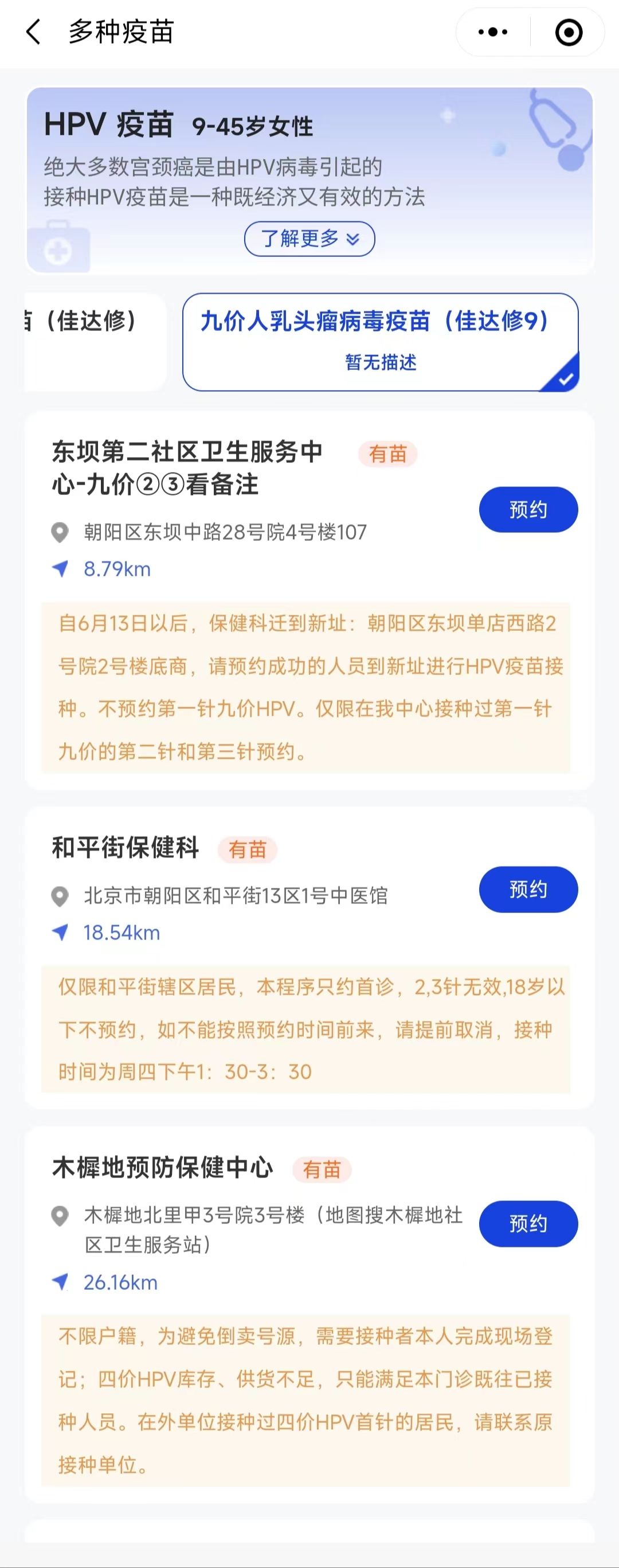Book appointment at 木樨地预防保健中心
Viewport: 619px width, 1568px height.
[x=528, y=1223]
